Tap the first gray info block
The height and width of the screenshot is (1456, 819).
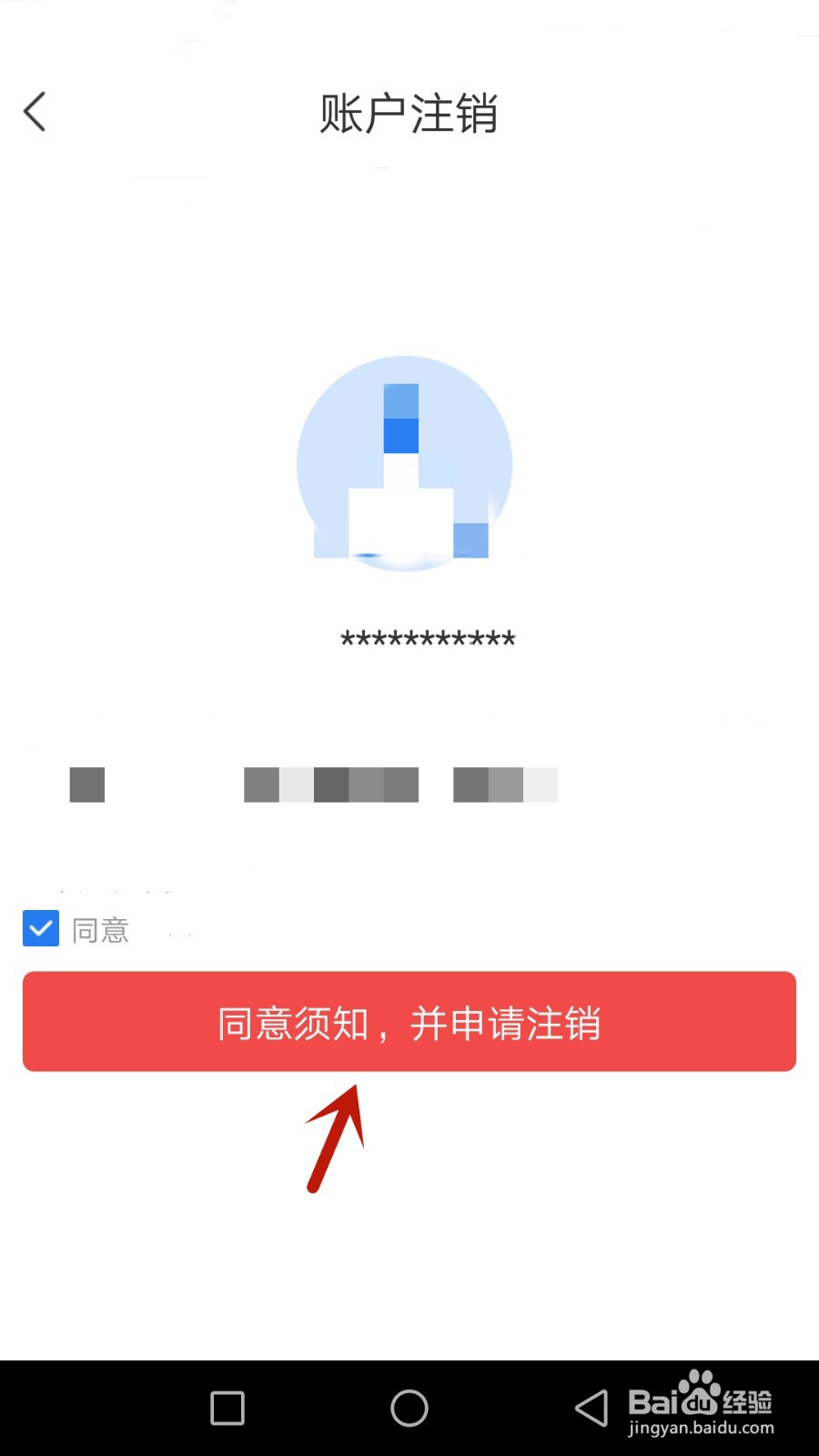pos(86,784)
